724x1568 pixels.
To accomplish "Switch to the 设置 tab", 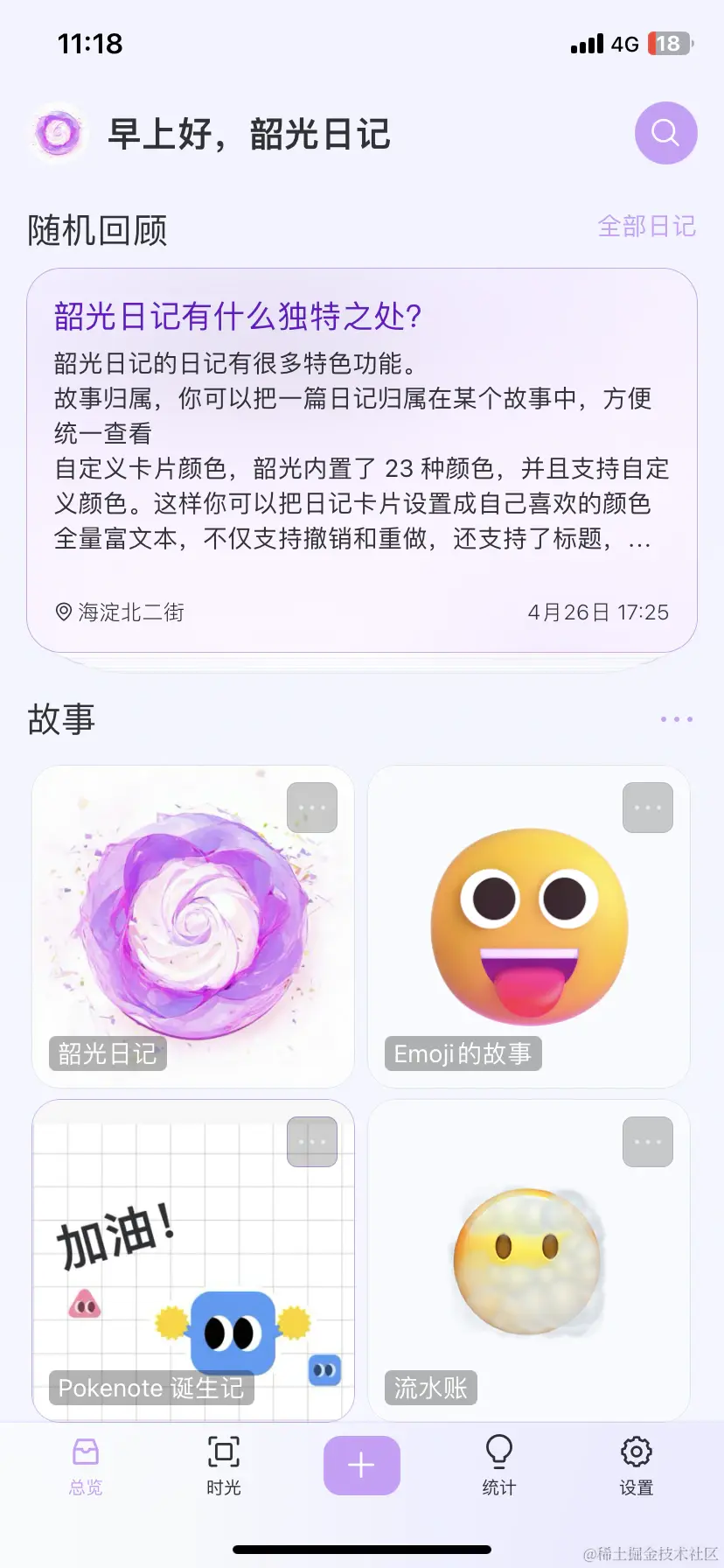I will coord(637,1466).
